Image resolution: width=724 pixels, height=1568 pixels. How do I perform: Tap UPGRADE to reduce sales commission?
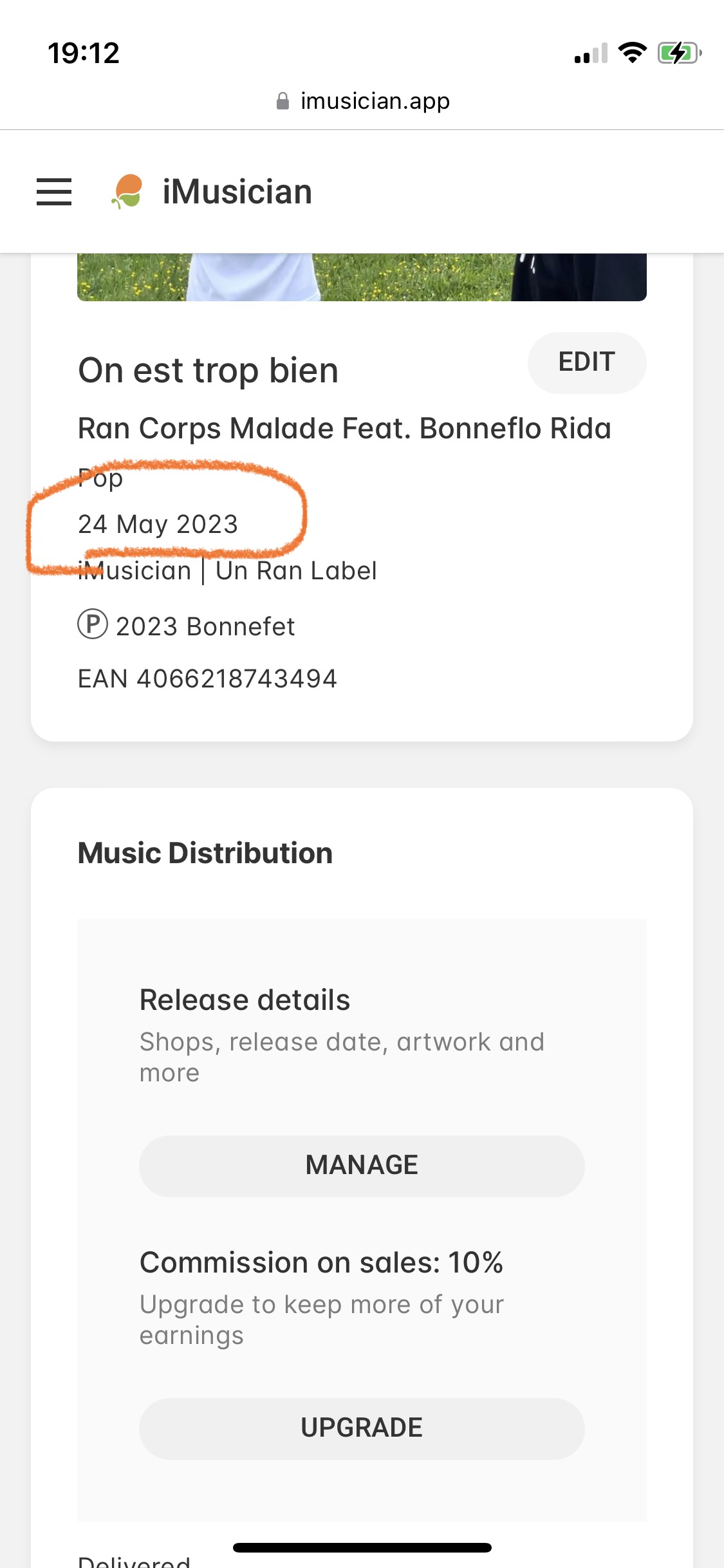click(362, 1428)
